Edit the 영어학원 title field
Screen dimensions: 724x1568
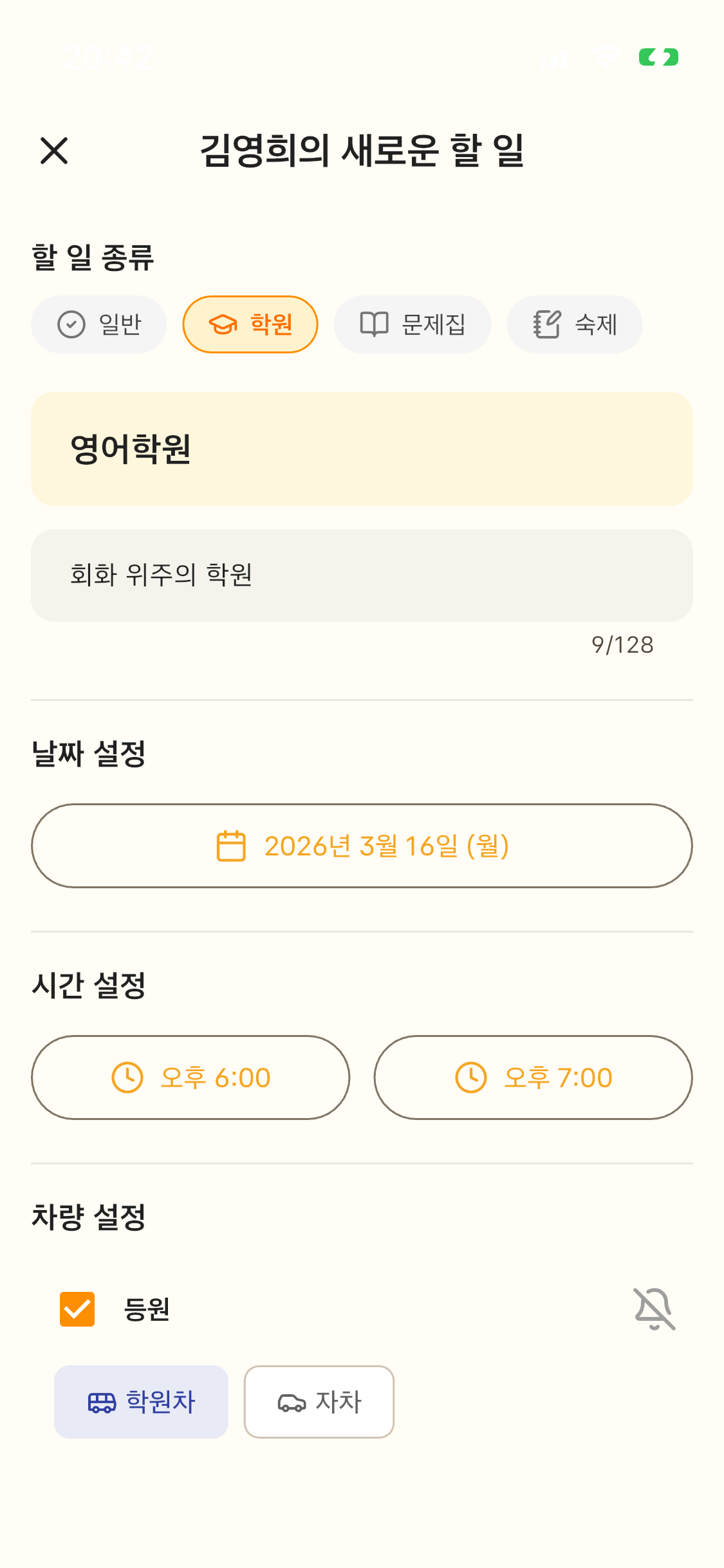pyautogui.click(x=362, y=449)
